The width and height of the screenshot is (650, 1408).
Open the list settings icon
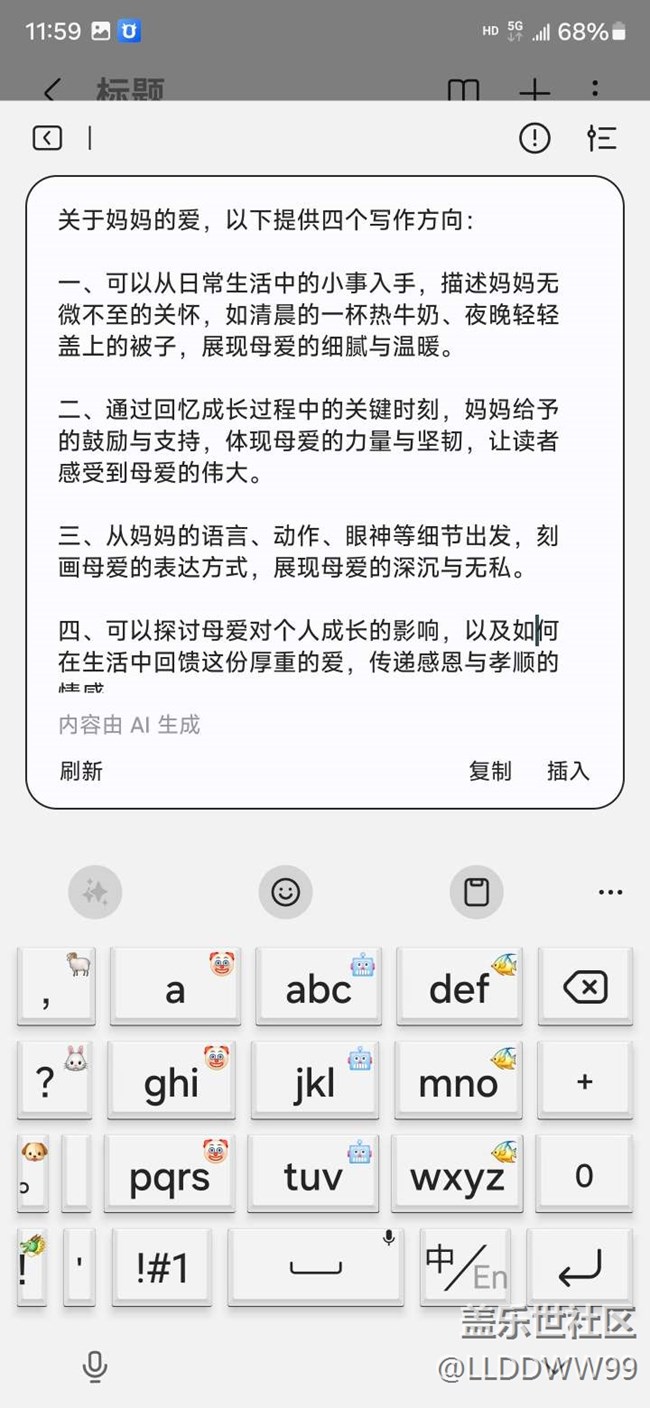pos(601,138)
